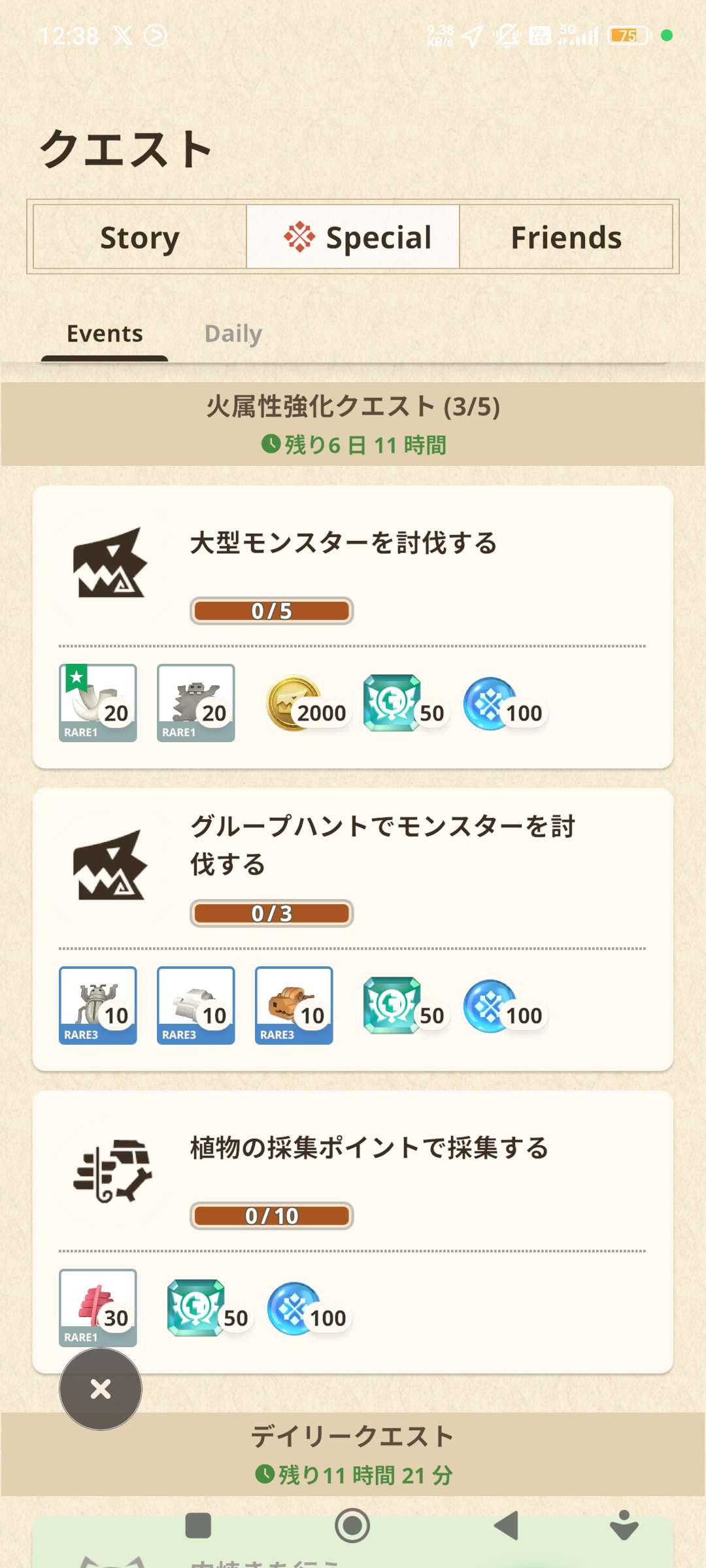706x1568 pixels.
Task: Show the Events quest list
Action: click(105, 334)
